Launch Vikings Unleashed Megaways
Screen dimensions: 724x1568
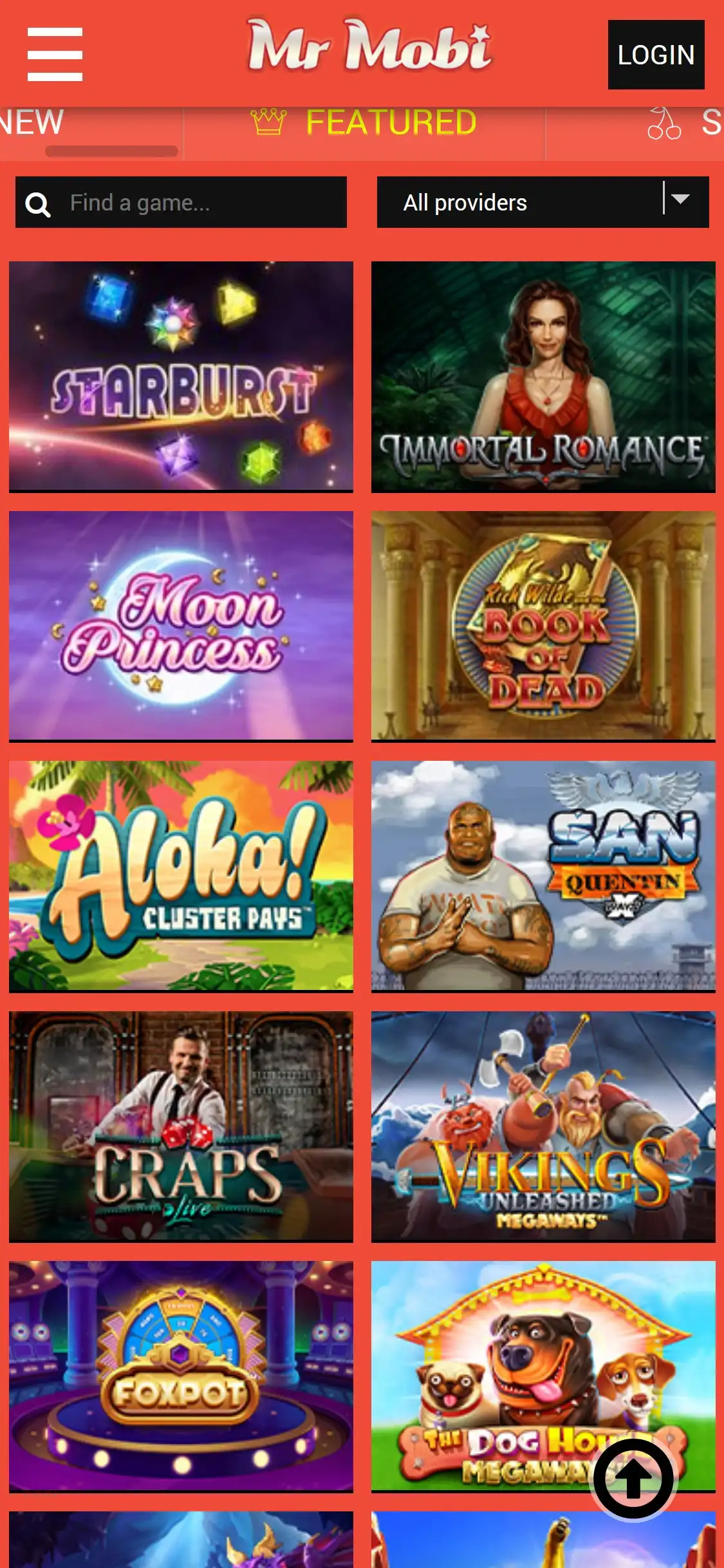pos(543,1126)
